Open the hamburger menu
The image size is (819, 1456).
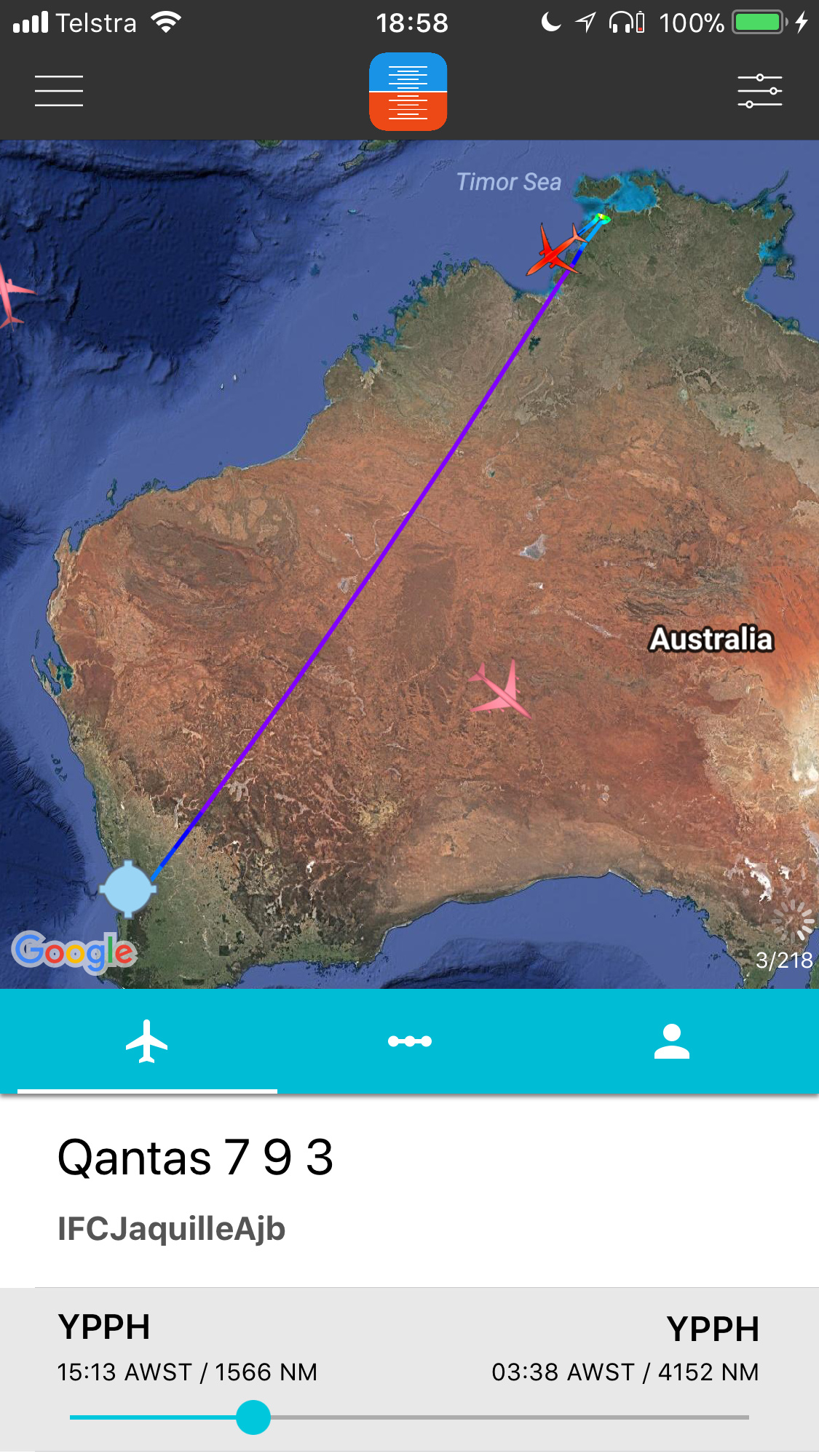coord(59,91)
